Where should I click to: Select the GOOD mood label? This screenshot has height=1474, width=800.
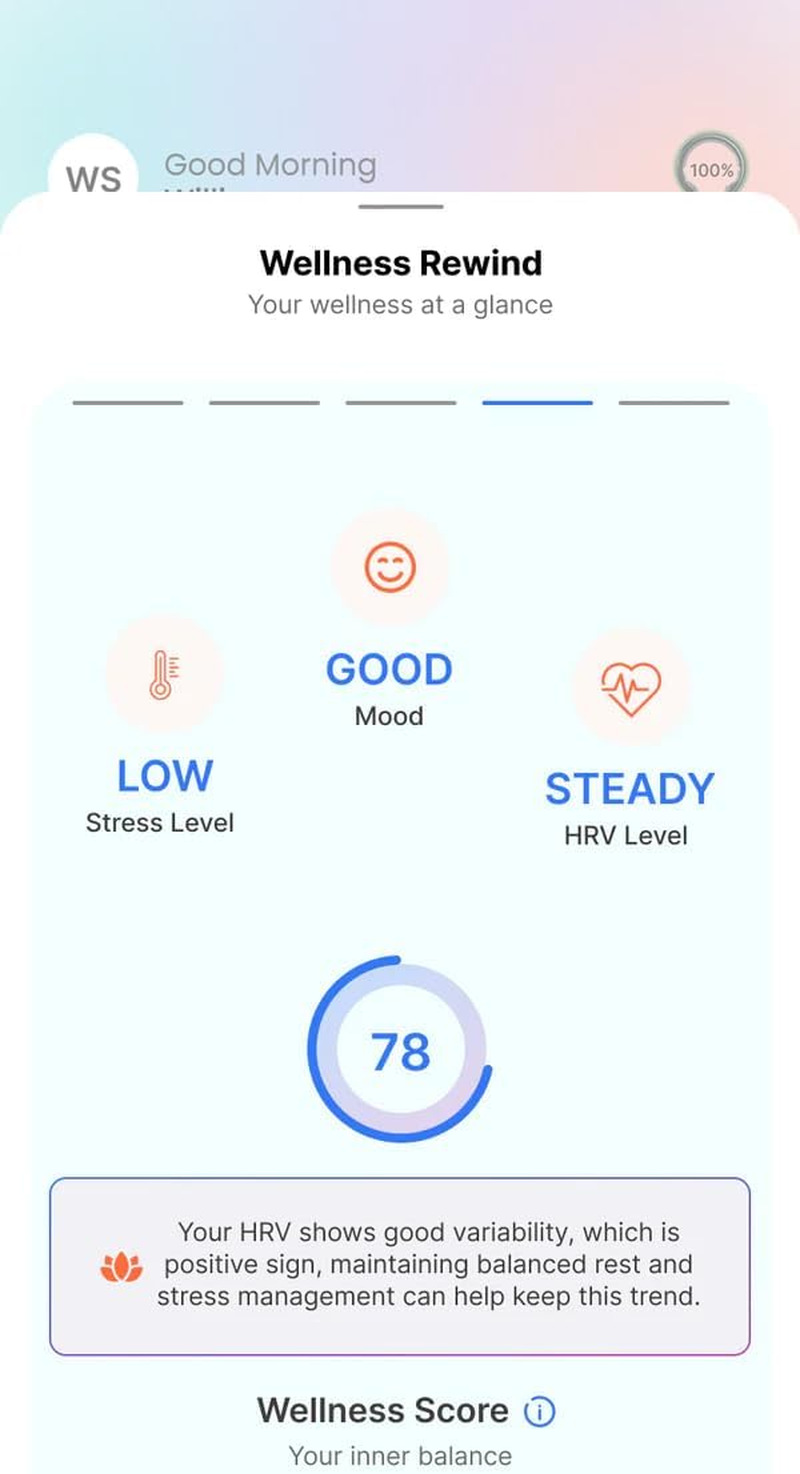(x=389, y=668)
